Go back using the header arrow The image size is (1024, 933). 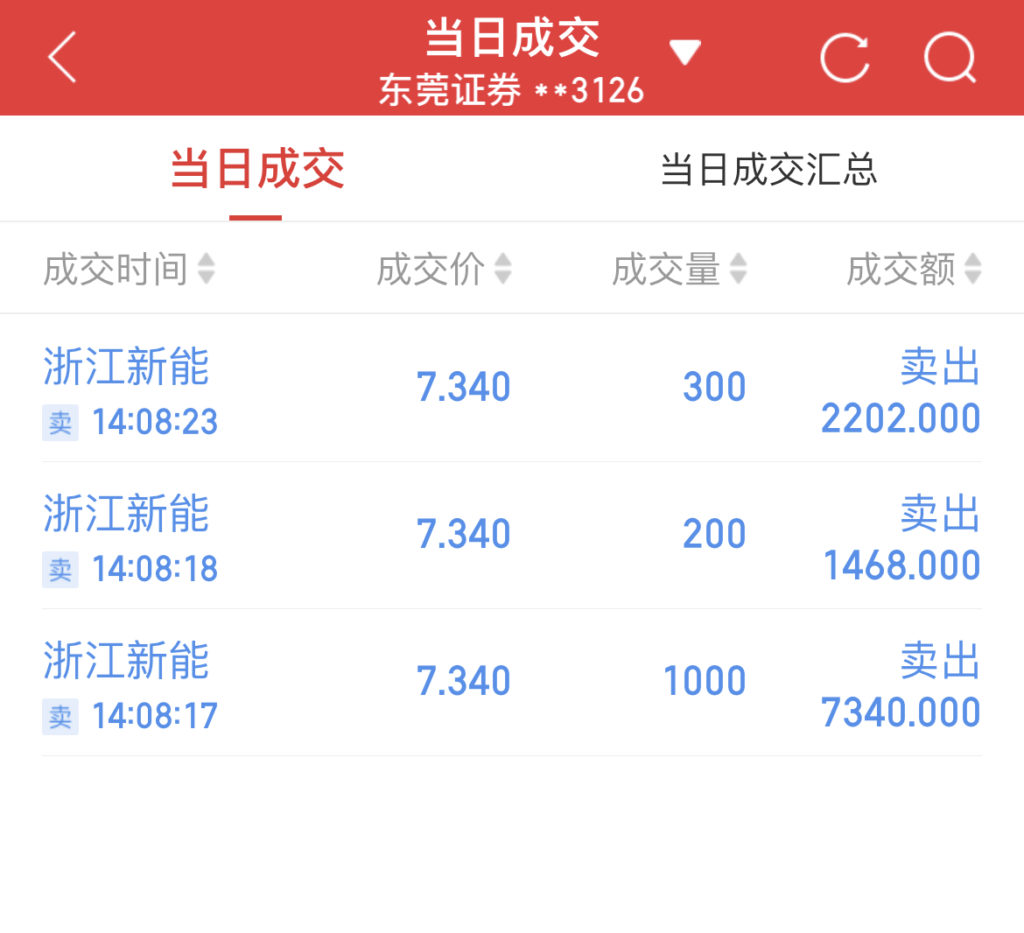pos(62,57)
